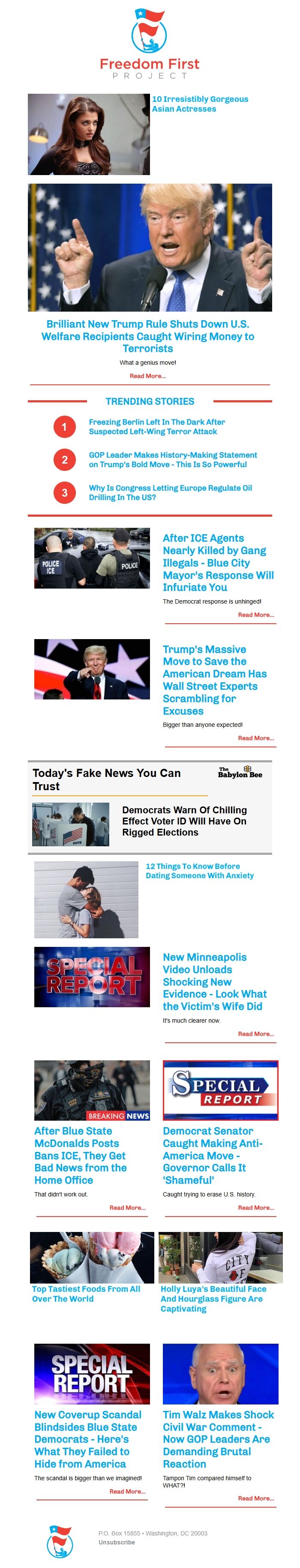Tap Read More under Democrat Senator Caught story

click(x=255, y=1207)
